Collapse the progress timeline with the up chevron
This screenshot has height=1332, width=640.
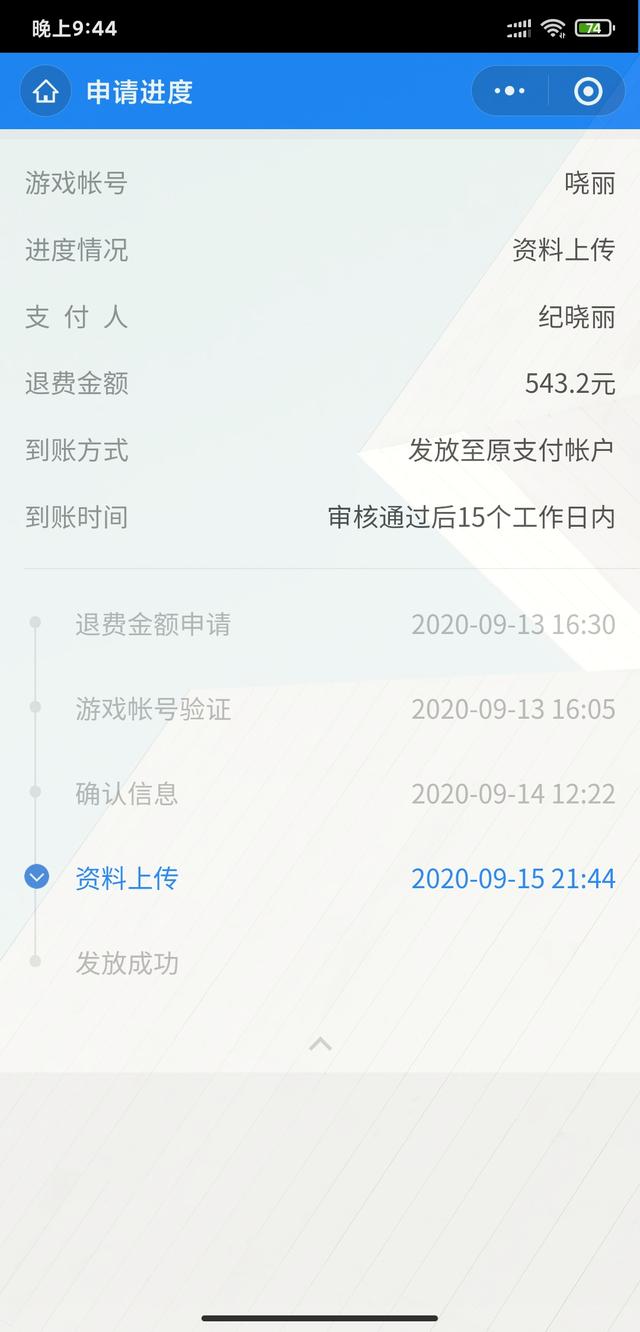320,1044
